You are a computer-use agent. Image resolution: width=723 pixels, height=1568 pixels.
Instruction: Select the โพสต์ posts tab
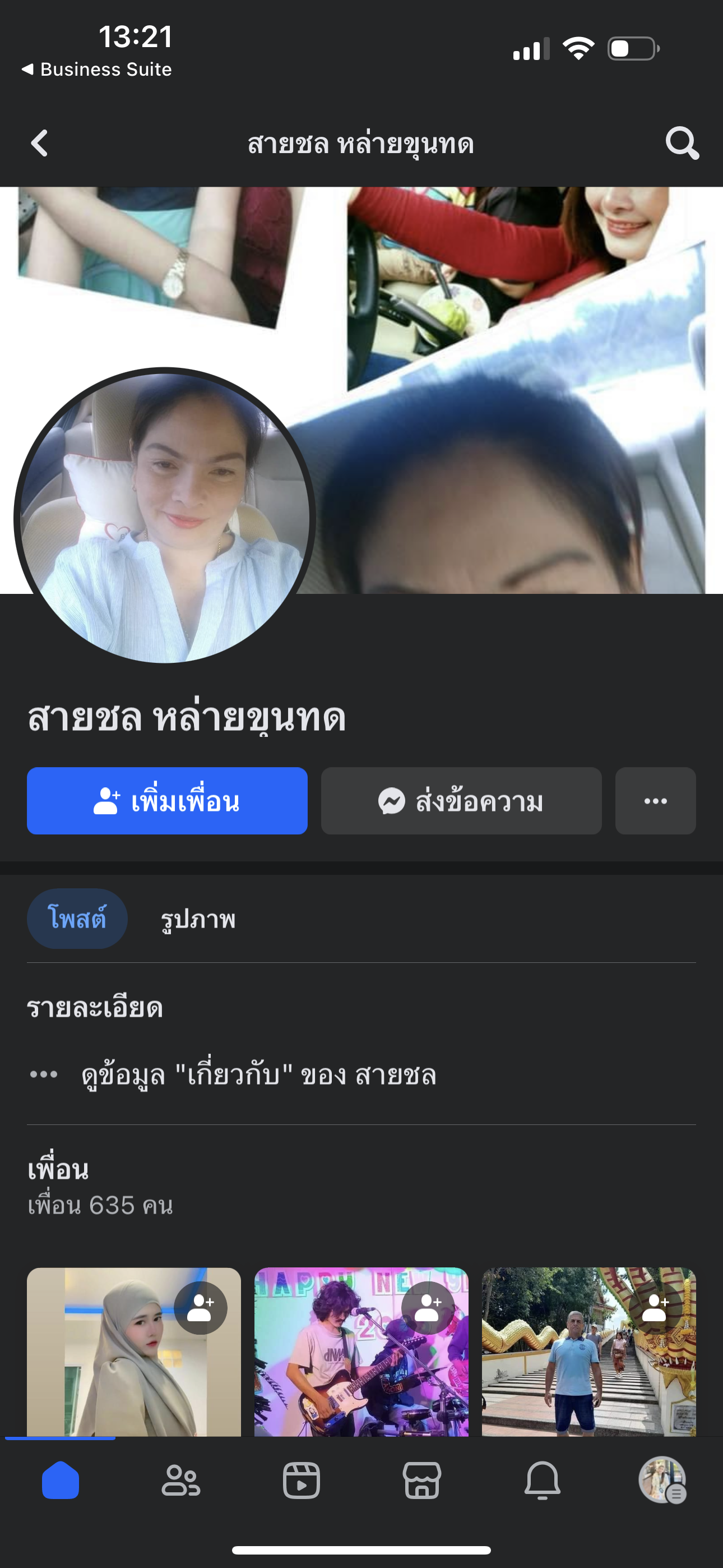click(77, 919)
